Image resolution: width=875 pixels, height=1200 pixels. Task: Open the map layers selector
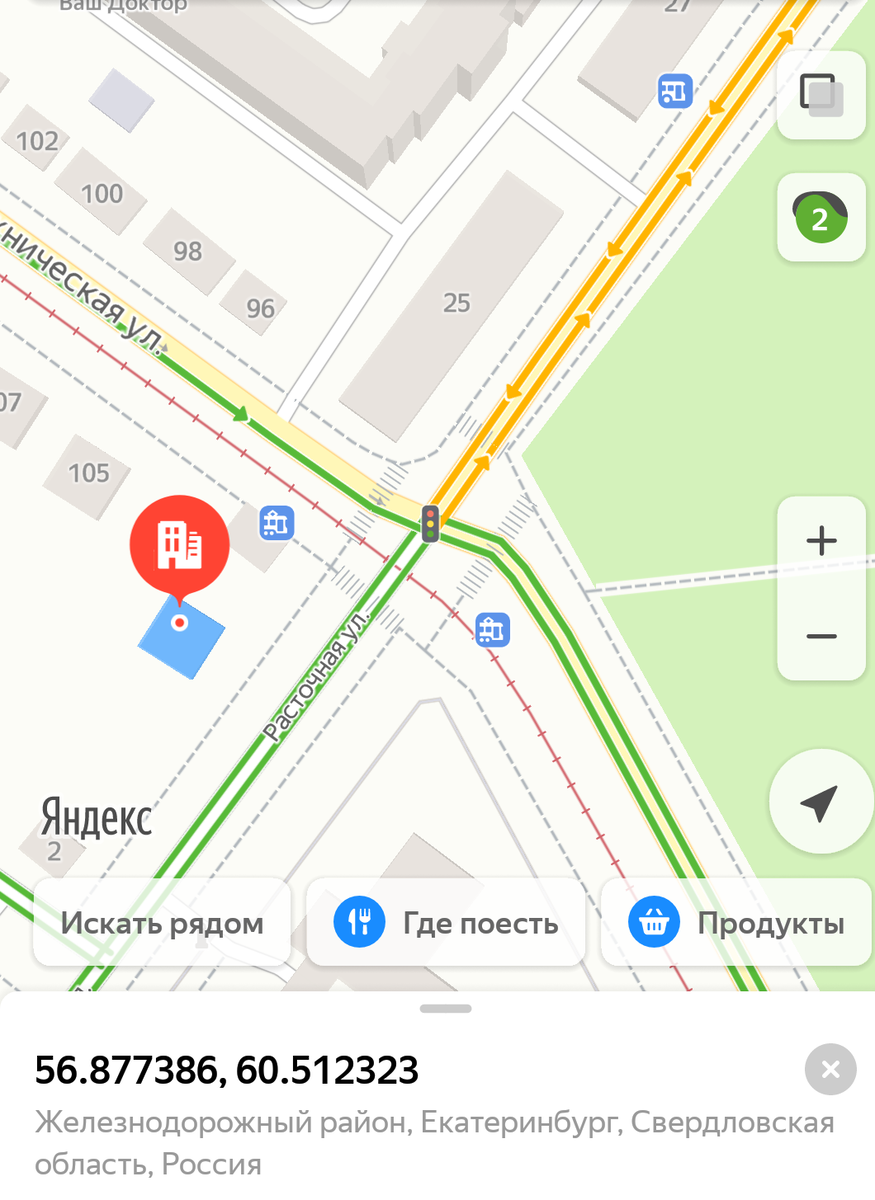click(x=820, y=95)
